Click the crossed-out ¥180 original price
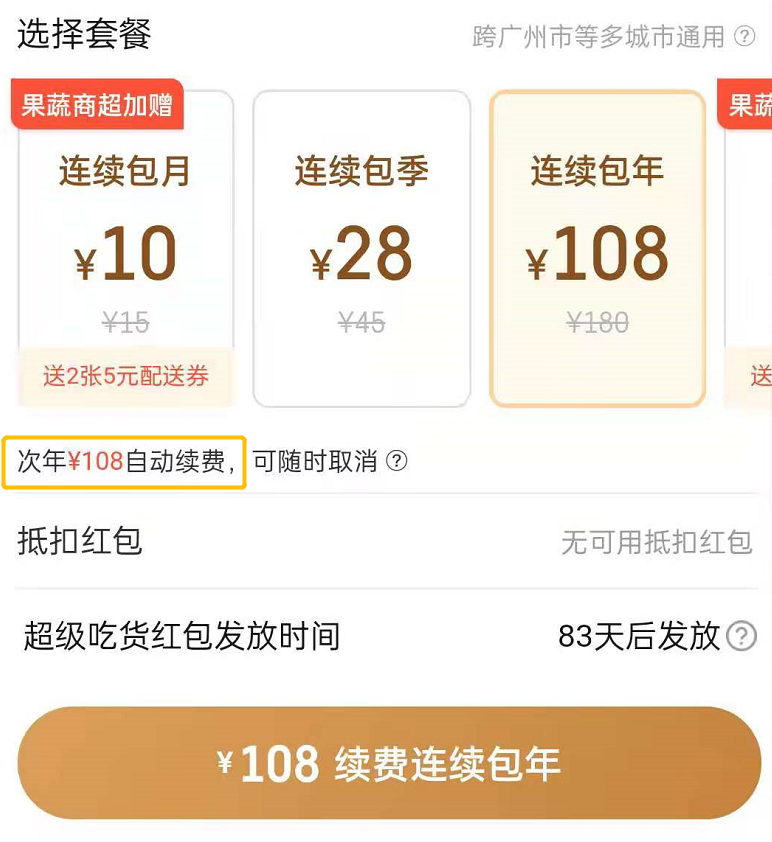 pyautogui.click(x=597, y=323)
